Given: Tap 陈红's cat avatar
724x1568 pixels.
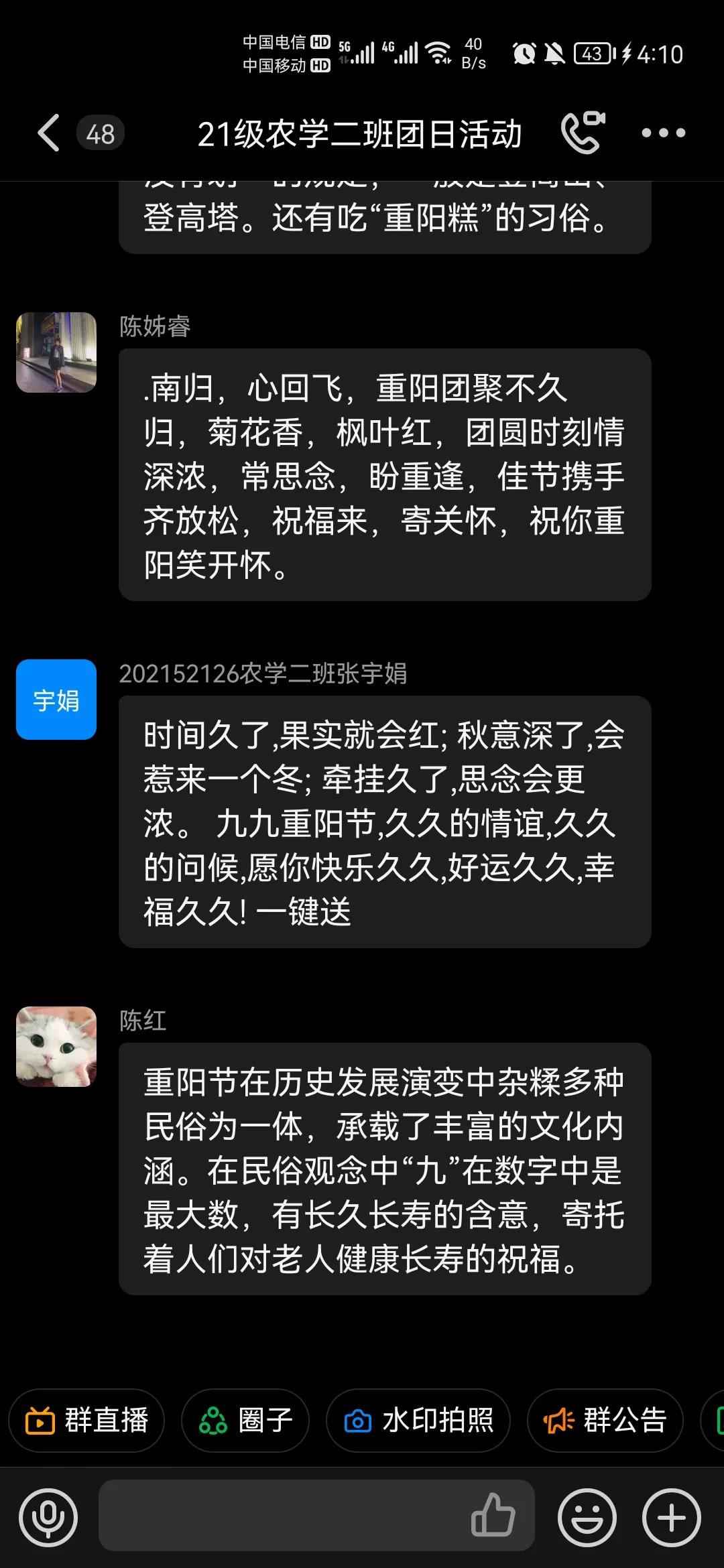Looking at the screenshot, I should [56, 1047].
